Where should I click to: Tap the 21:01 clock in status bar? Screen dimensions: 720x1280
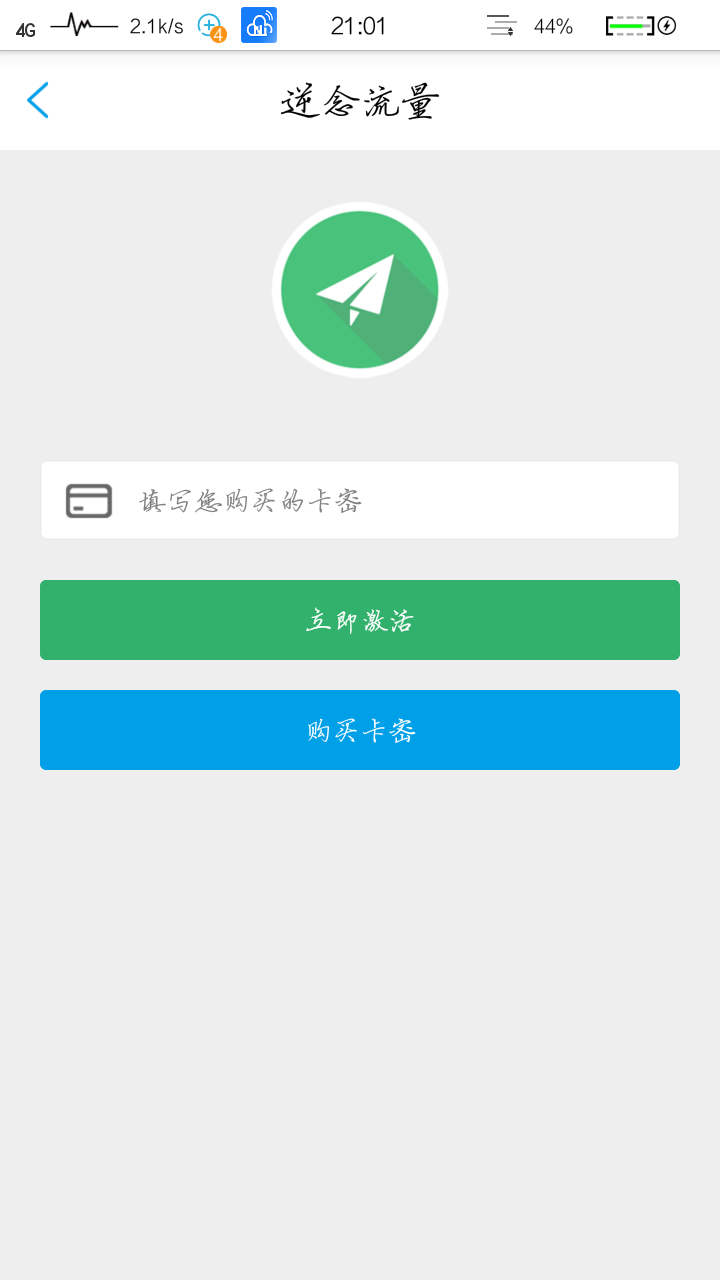click(x=358, y=25)
